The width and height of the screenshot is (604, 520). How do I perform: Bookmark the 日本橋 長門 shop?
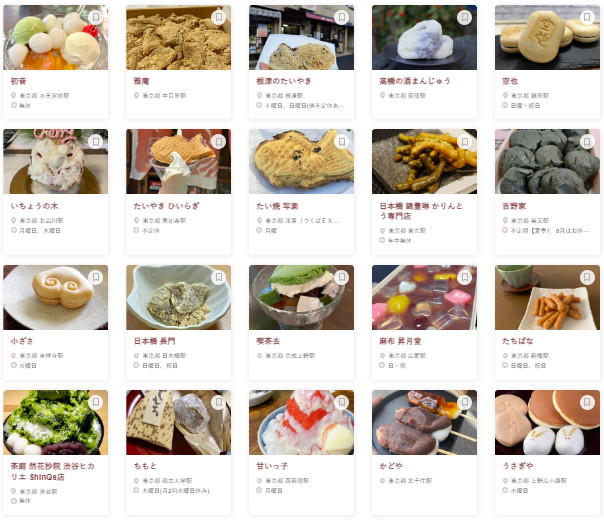tap(218, 277)
